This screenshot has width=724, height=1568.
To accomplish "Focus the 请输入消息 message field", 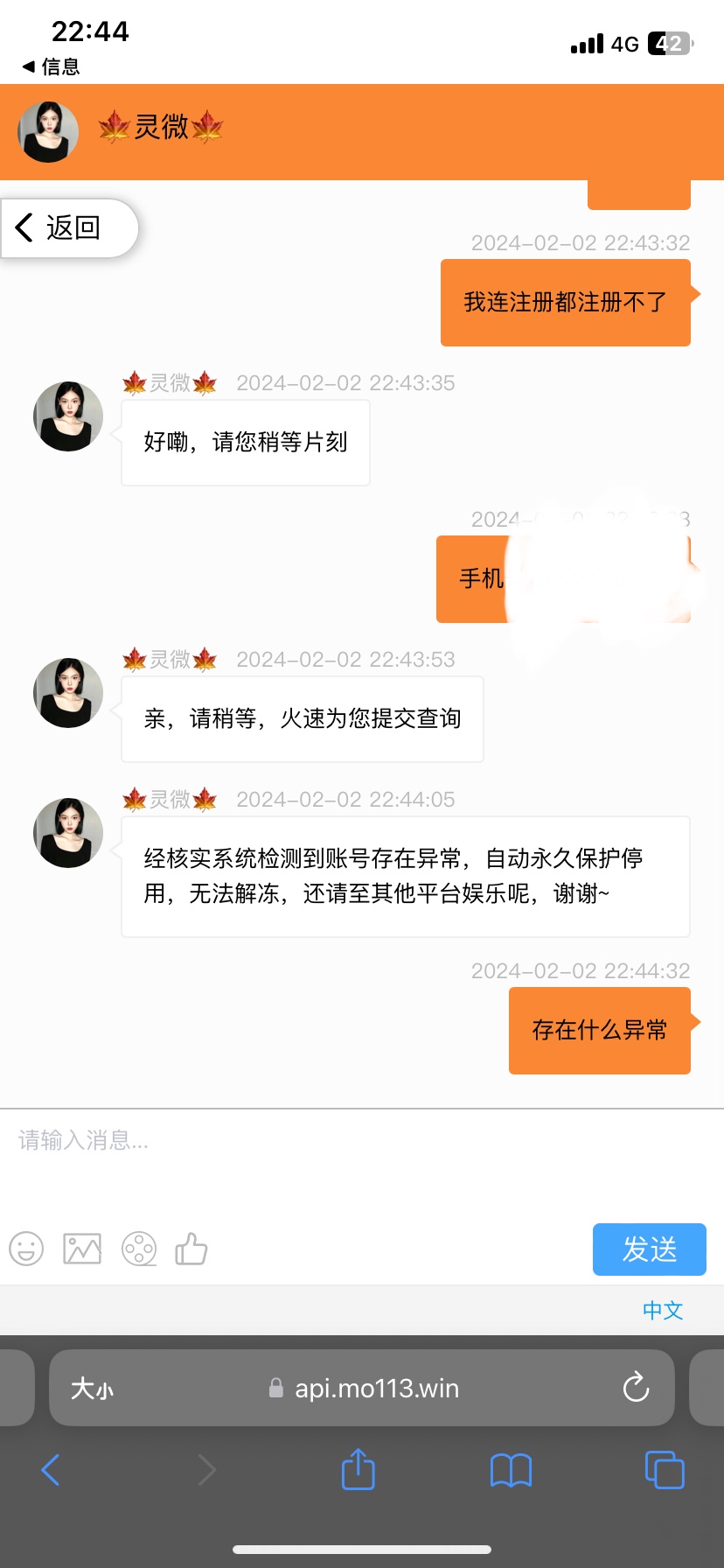I will click(x=350, y=1155).
